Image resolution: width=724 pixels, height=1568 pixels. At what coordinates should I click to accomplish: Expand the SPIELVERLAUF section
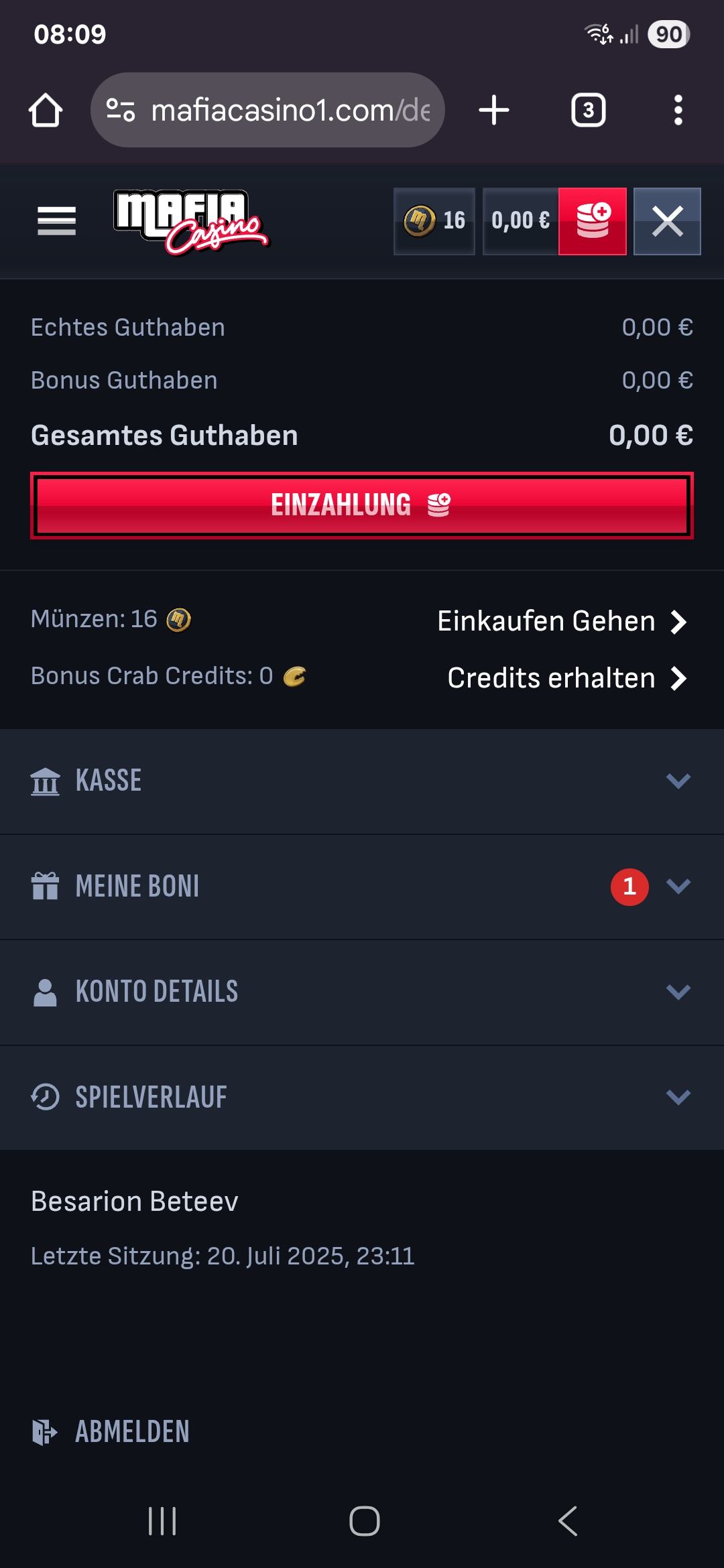pyautogui.click(x=362, y=1097)
